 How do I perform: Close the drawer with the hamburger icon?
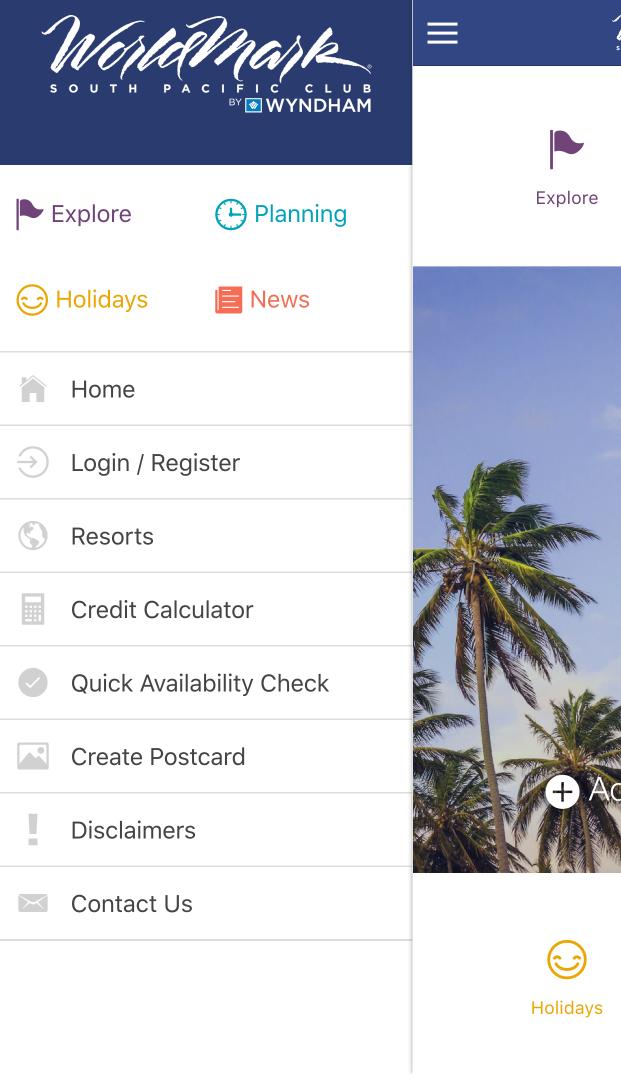tap(442, 33)
